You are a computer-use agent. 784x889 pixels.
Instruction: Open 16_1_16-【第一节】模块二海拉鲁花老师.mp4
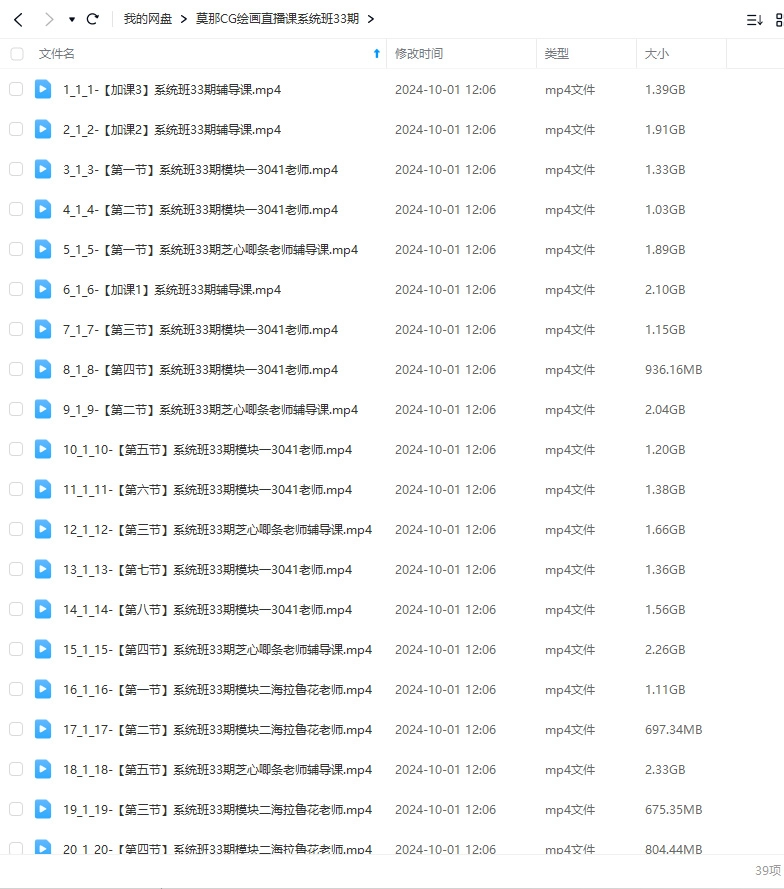(217, 690)
